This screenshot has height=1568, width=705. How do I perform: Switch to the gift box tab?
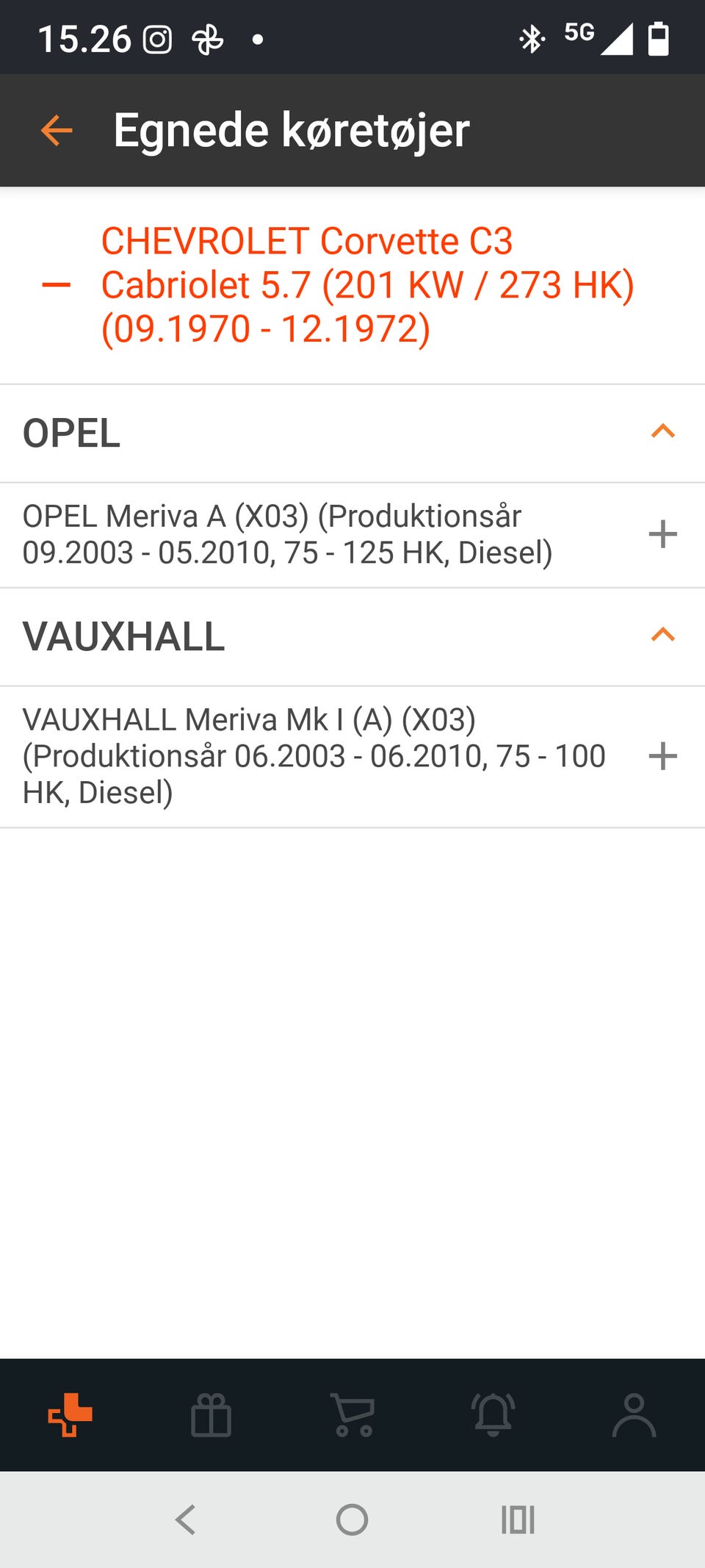click(211, 1414)
